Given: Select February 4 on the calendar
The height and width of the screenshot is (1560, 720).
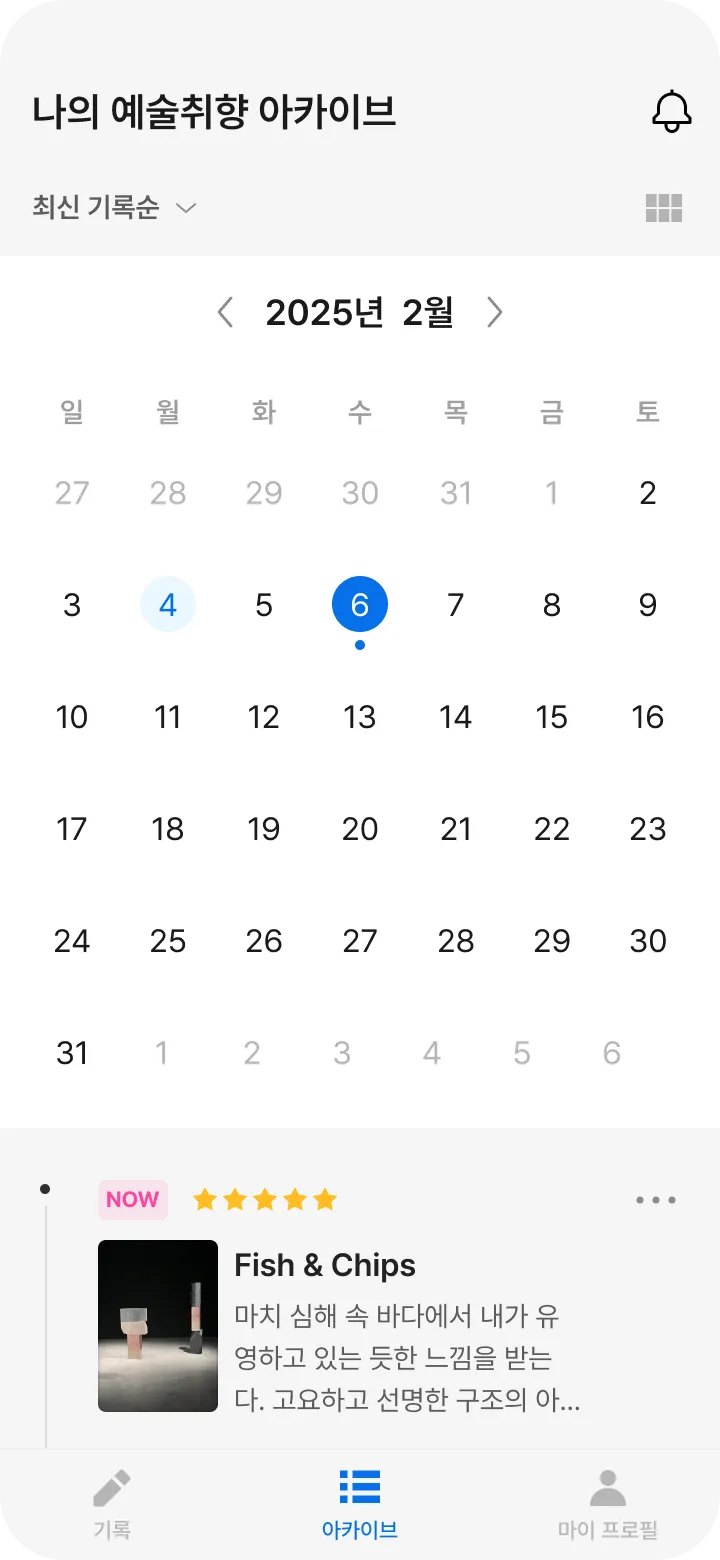Looking at the screenshot, I should coord(168,605).
